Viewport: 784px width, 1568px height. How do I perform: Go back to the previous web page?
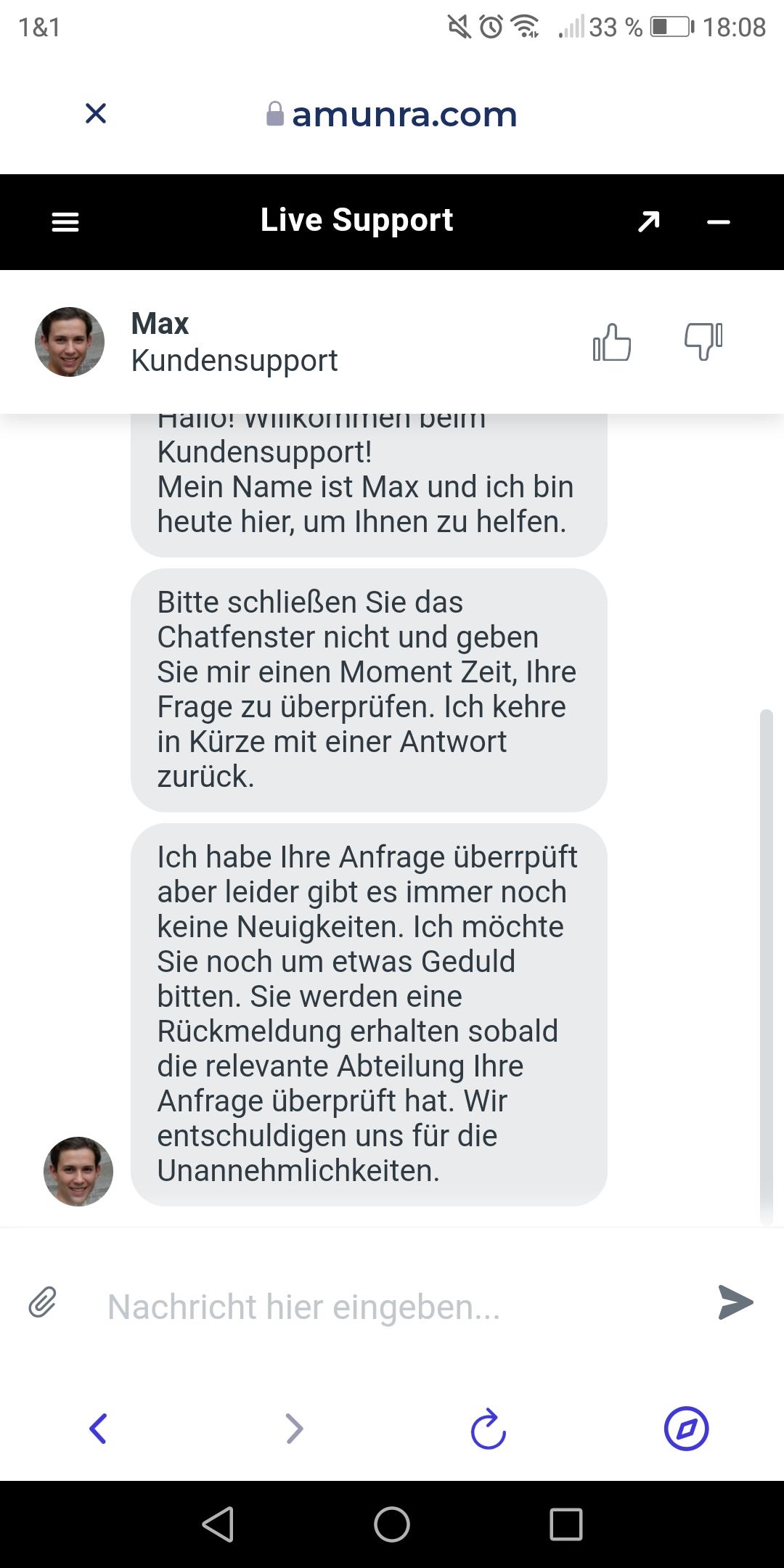click(98, 1429)
